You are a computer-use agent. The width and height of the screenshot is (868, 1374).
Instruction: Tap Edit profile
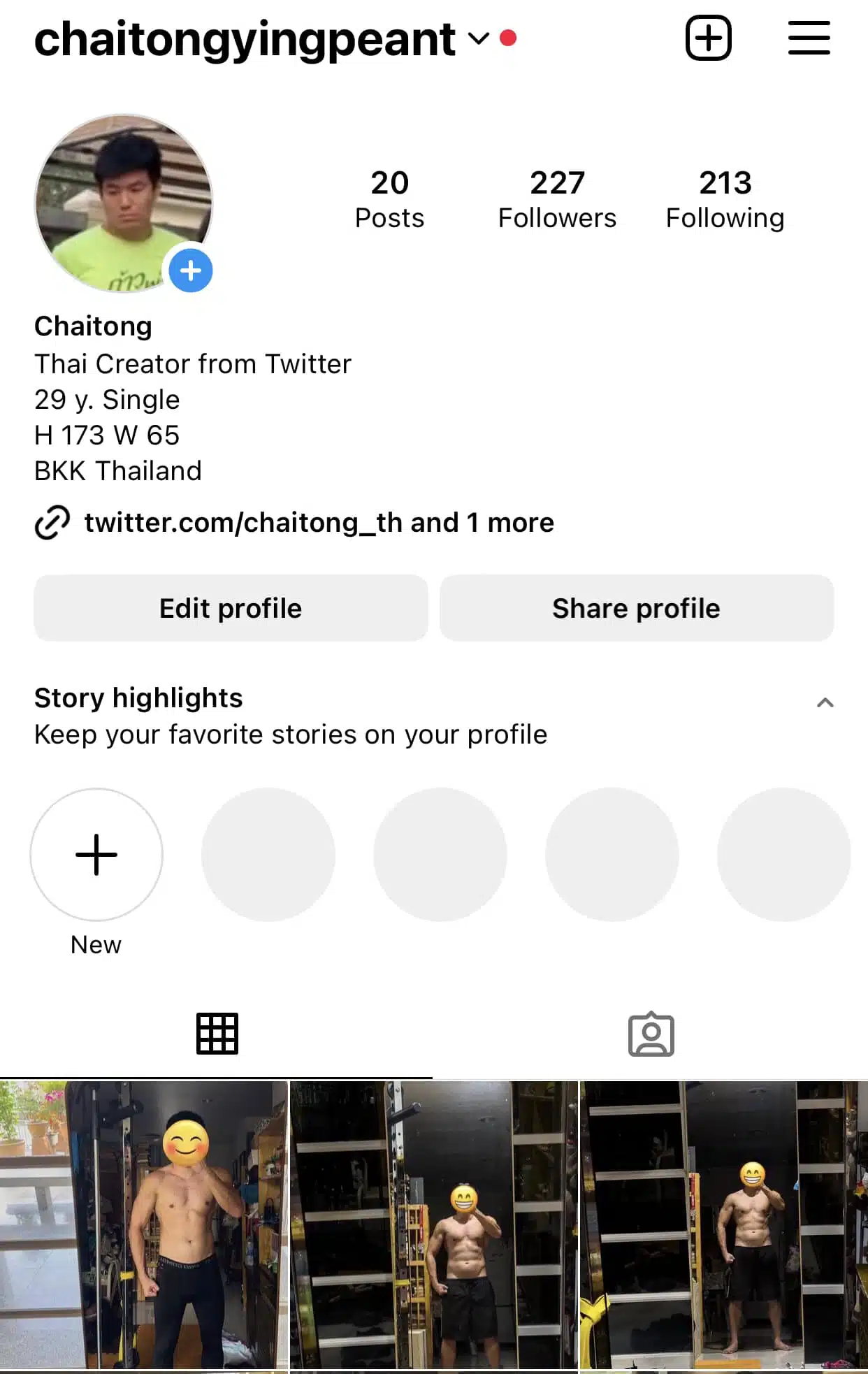click(x=231, y=608)
